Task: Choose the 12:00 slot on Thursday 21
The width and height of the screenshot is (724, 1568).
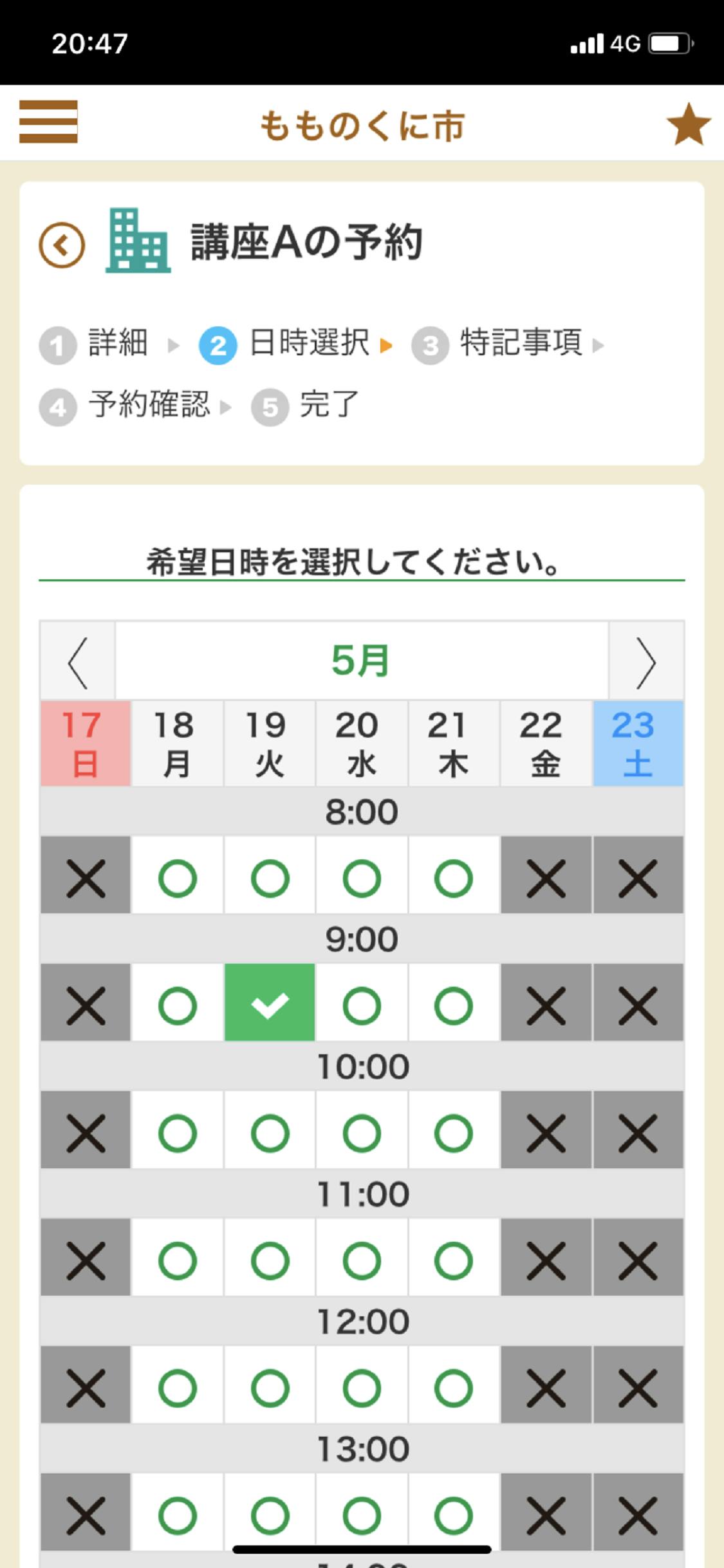Action: click(454, 1388)
